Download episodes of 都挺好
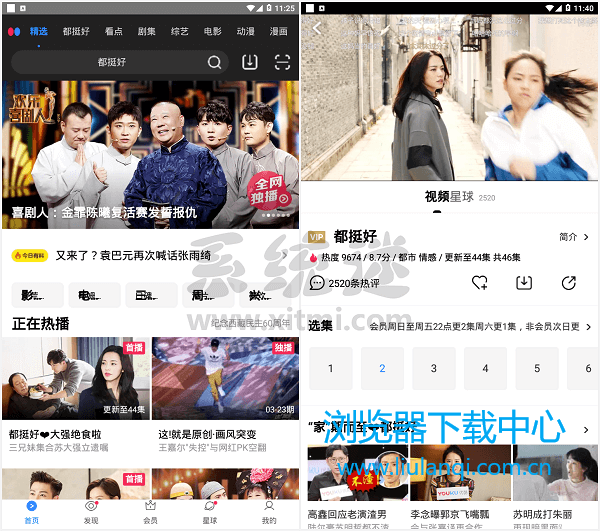Screen dimensions: 600x531 pyautogui.click(x=524, y=283)
